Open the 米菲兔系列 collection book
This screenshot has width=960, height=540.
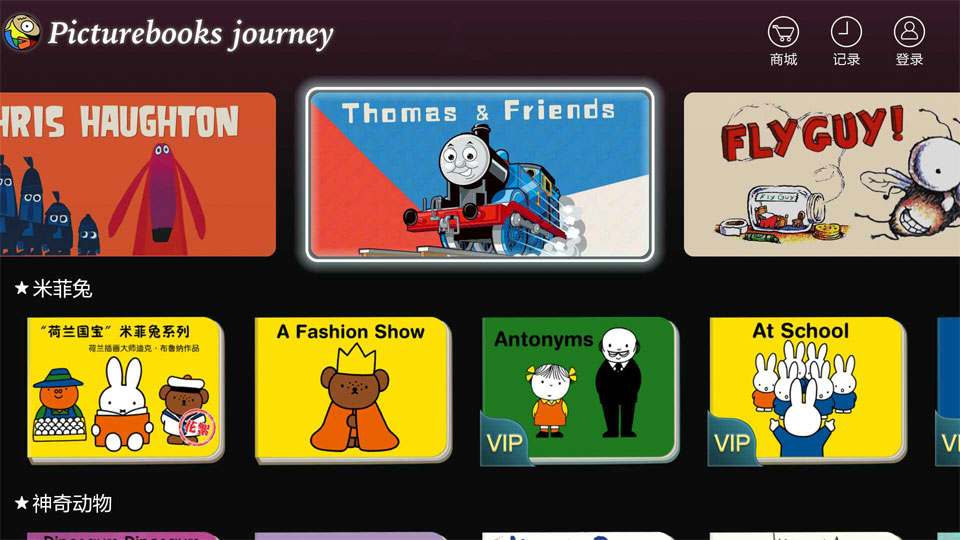coord(125,390)
